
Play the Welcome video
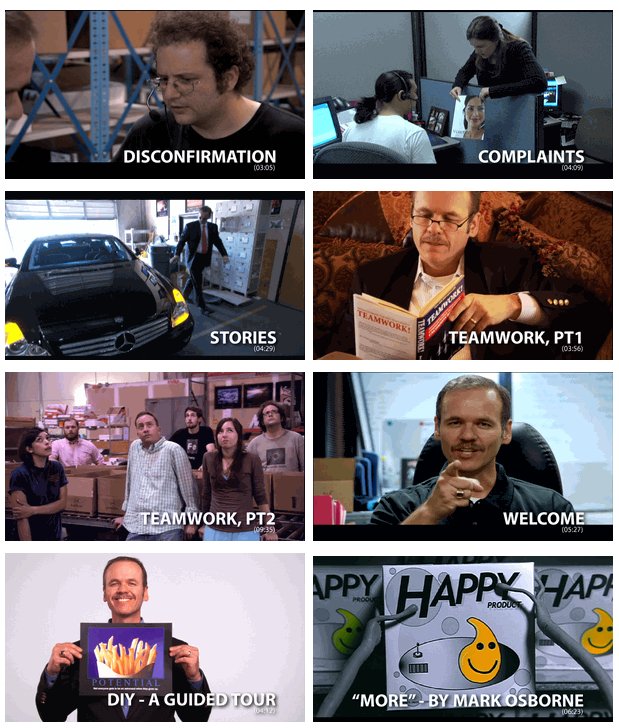pos(463,457)
